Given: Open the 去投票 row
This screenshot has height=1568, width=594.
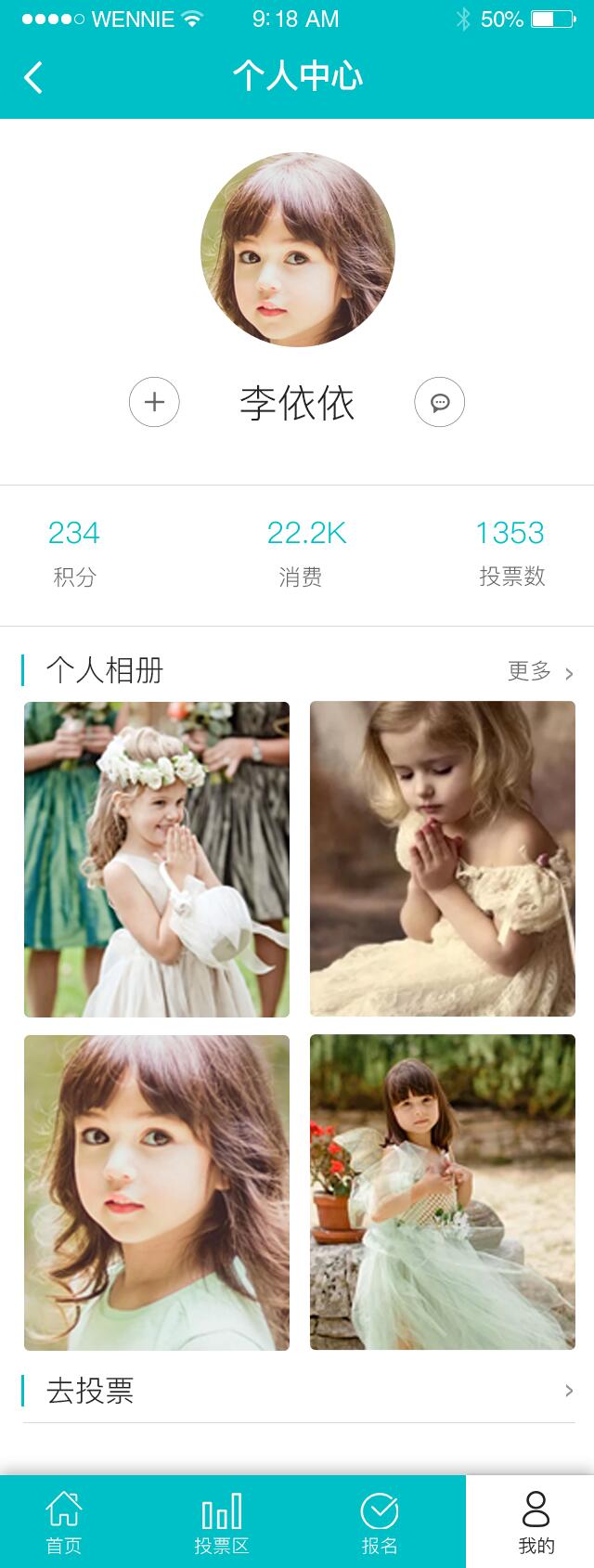Looking at the screenshot, I should coord(297,1391).
